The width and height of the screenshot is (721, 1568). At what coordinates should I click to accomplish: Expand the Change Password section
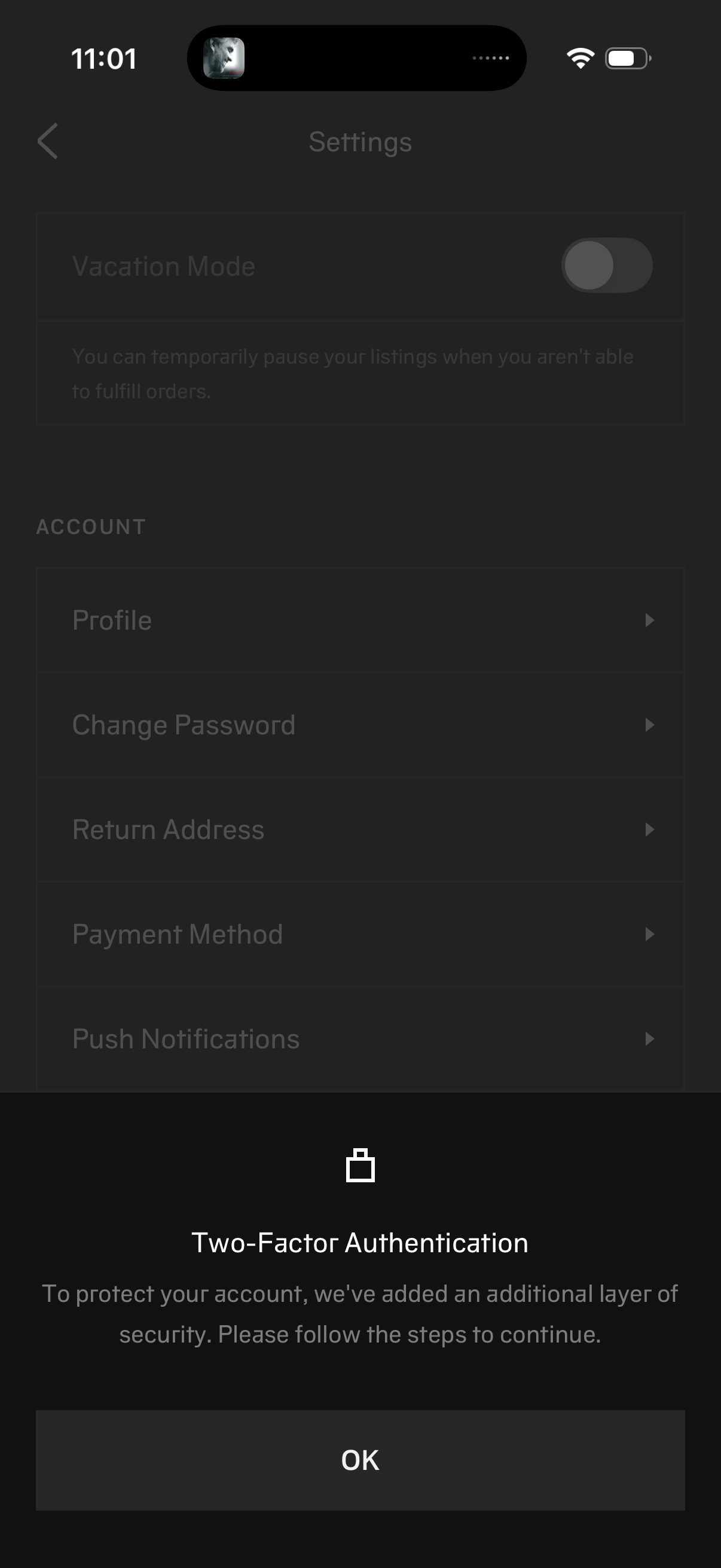point(360,724)
